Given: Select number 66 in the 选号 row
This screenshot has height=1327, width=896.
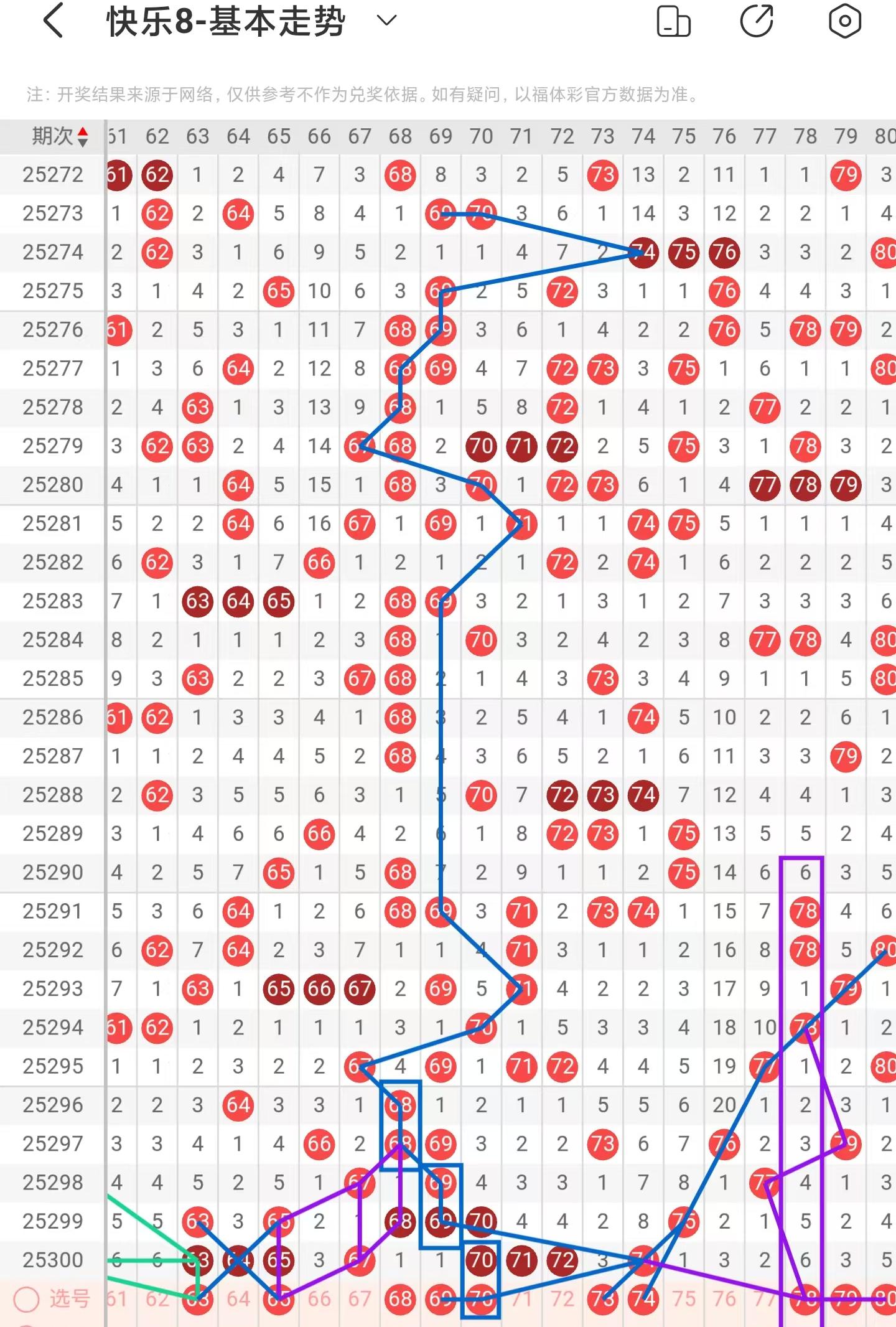Looking at the screenshot, I should [319, 1299].
